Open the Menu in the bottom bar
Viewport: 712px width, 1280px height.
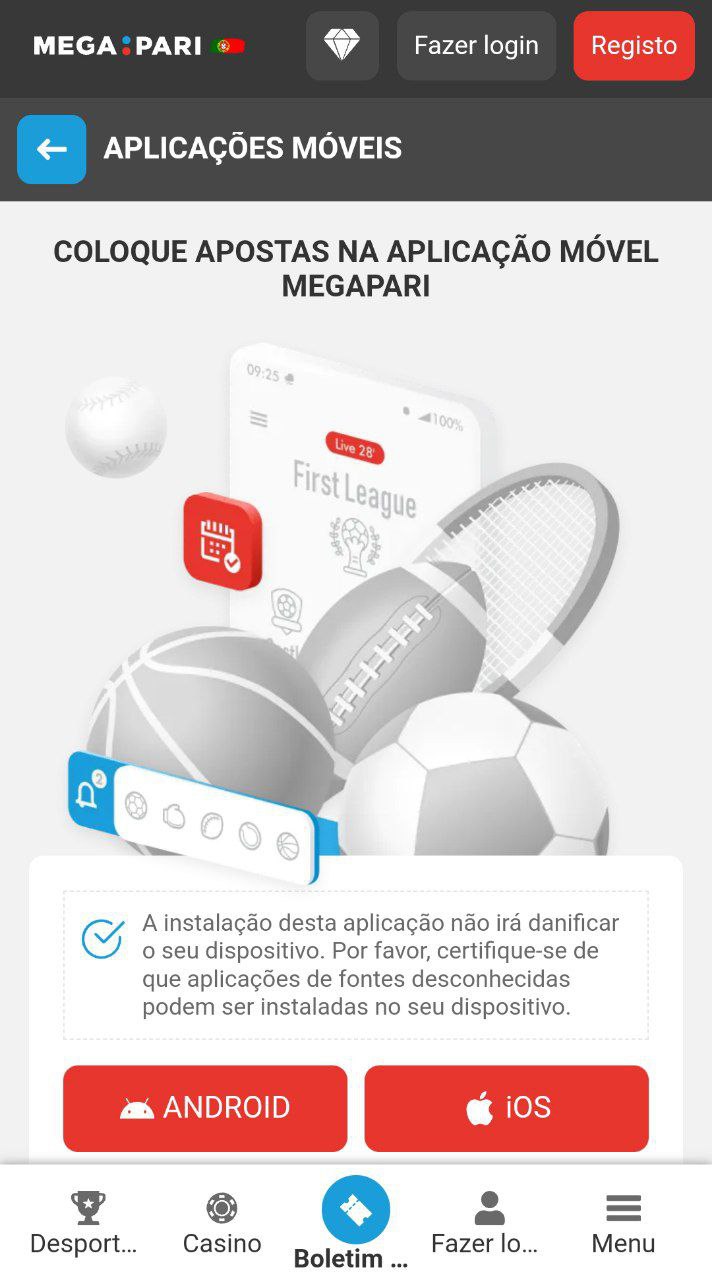[x=623, y=1223]
